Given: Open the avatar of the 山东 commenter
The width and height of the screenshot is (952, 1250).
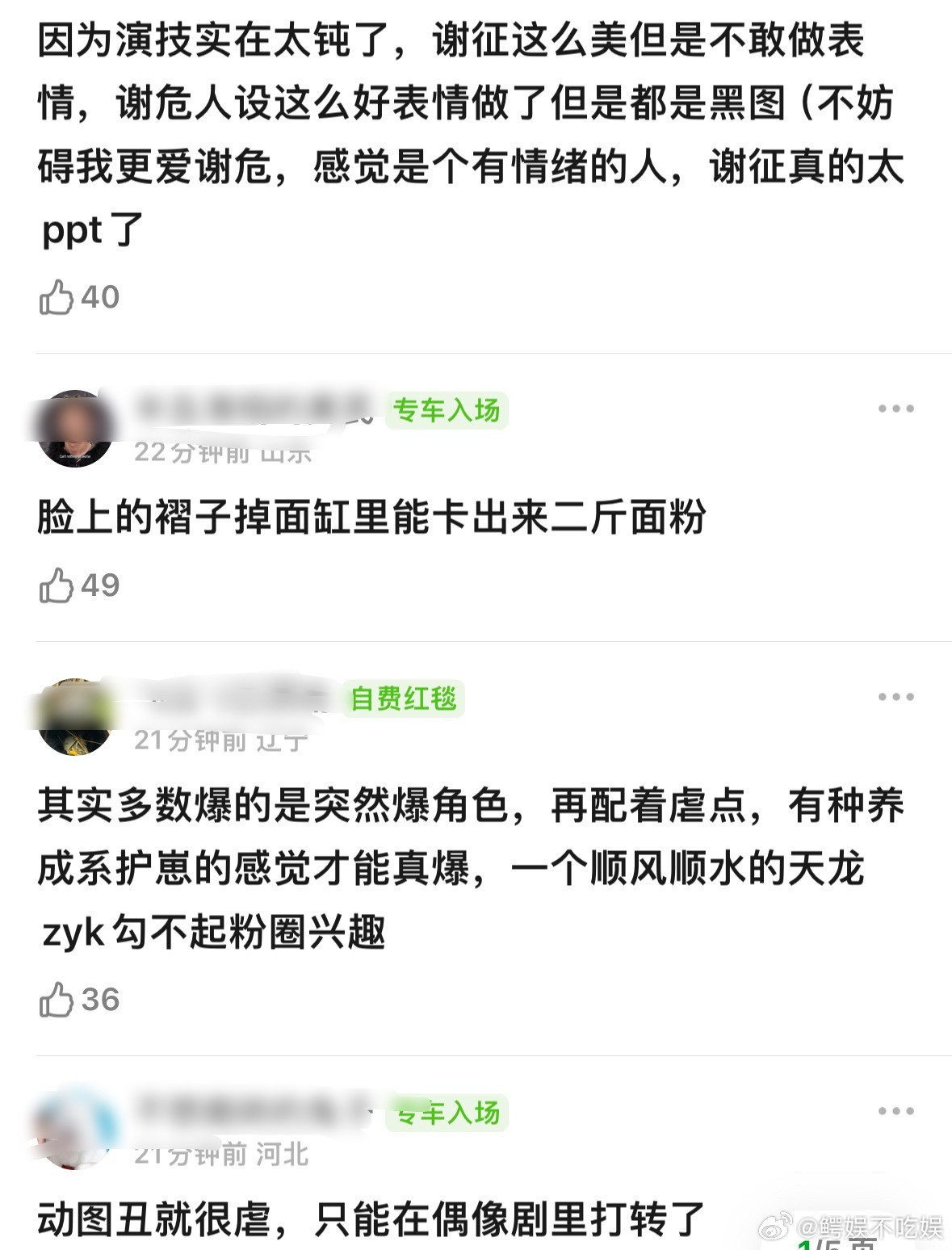Looking at the screenshot, I should tap(77, 426).
